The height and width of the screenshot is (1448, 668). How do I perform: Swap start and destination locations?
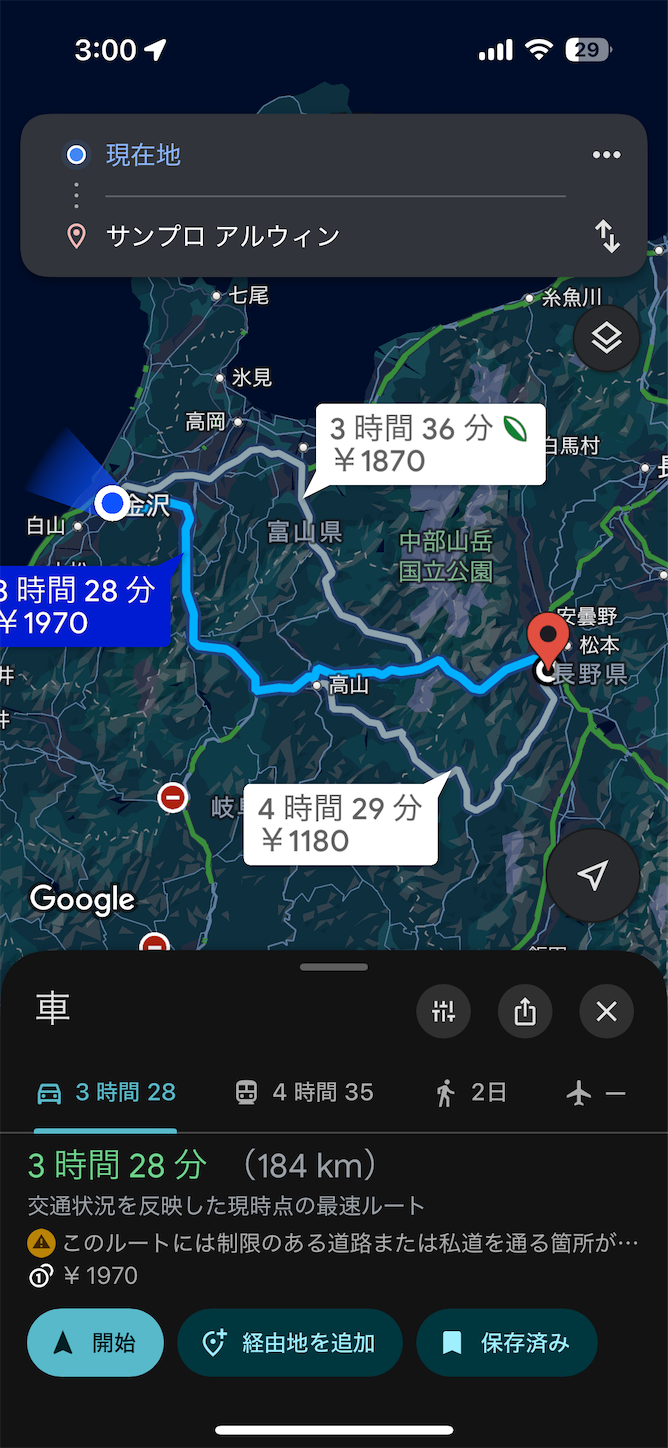click(607, 236)
